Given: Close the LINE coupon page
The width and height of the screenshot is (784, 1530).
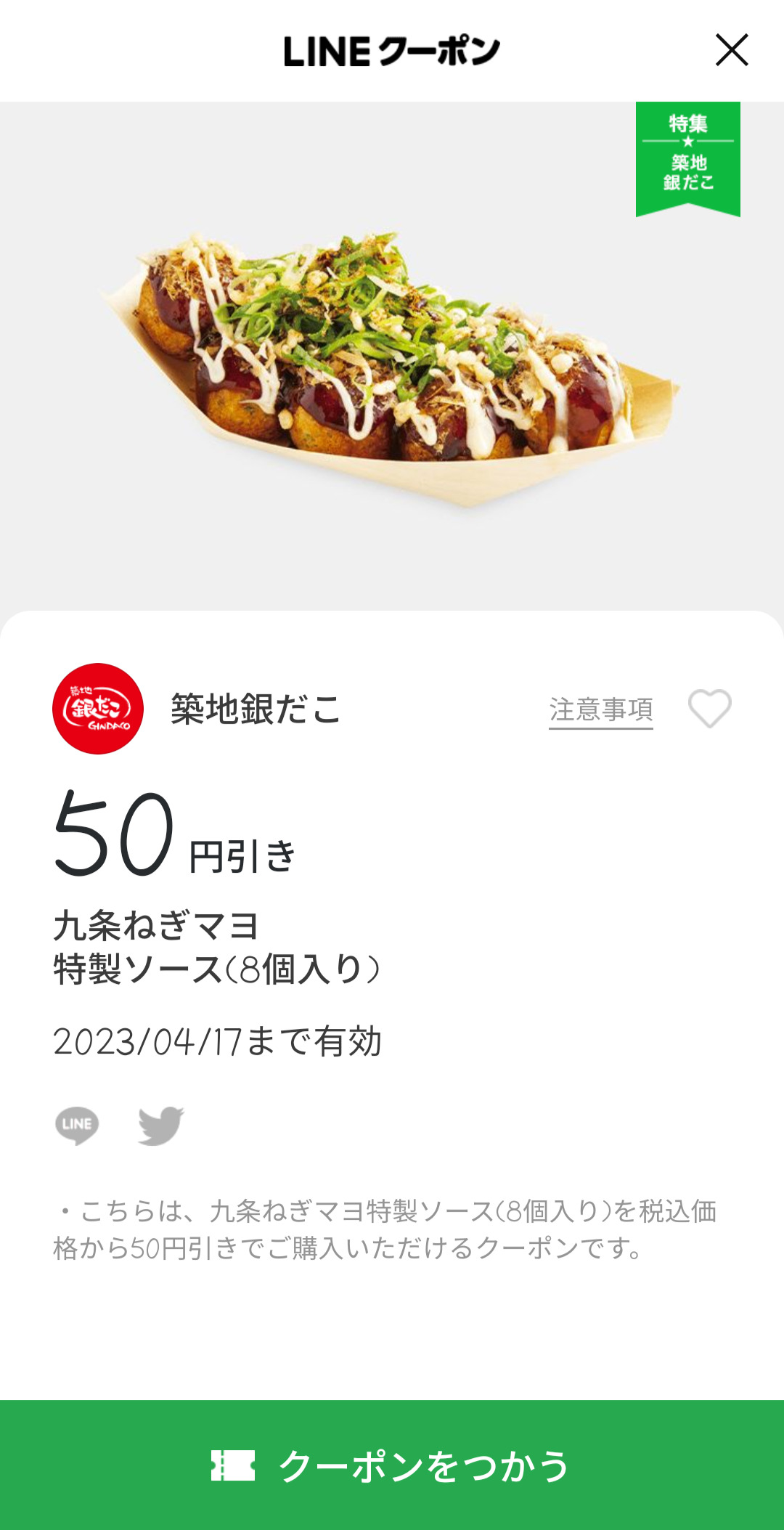Looking at the screenshot, I should 732,50.
